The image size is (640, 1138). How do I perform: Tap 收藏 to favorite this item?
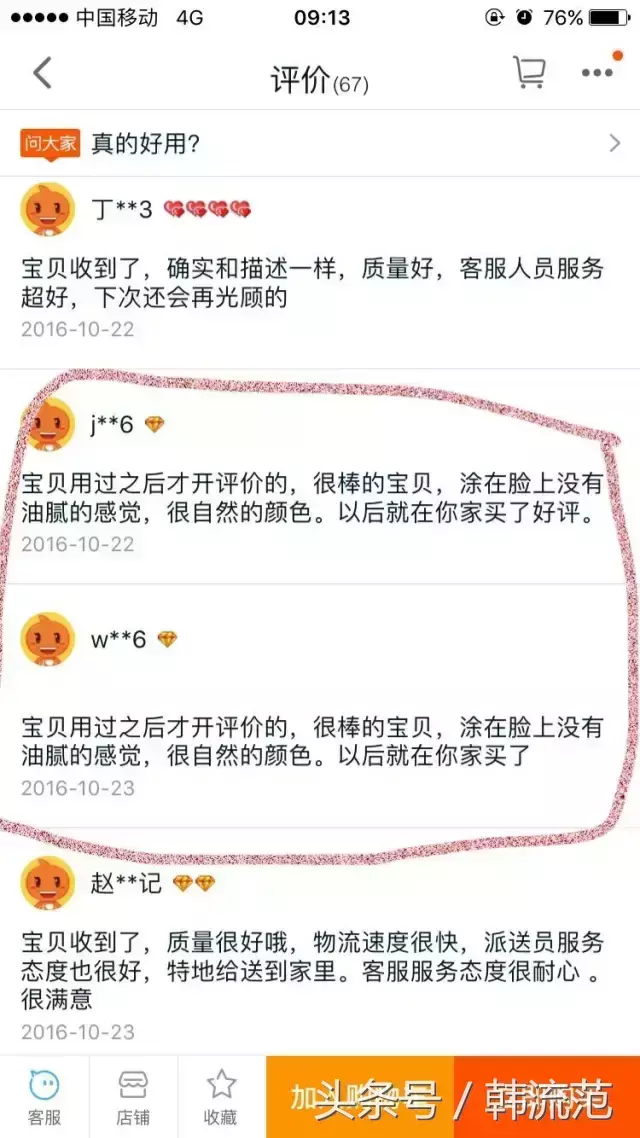221,1097
